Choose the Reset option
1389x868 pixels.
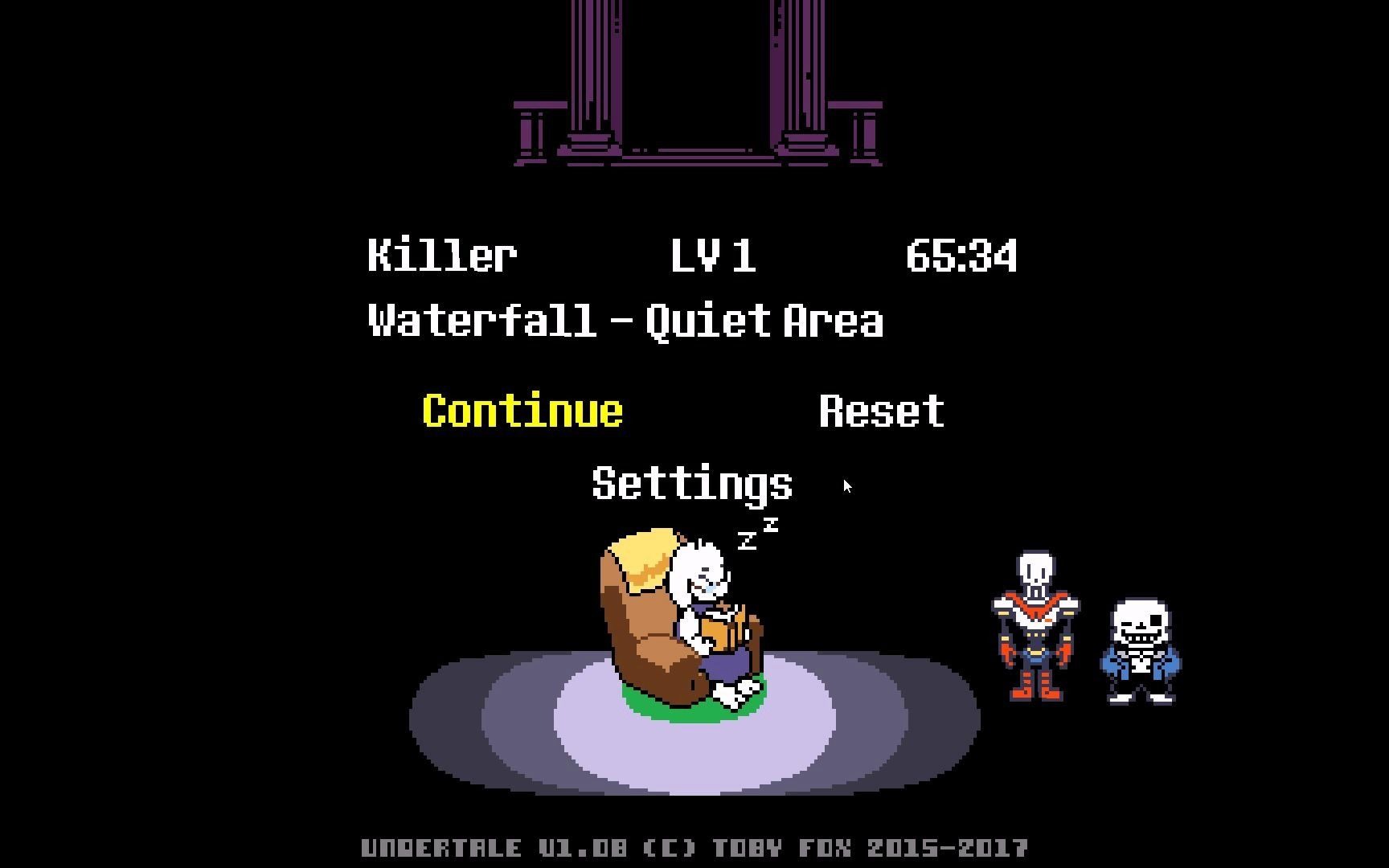[881, 411]
